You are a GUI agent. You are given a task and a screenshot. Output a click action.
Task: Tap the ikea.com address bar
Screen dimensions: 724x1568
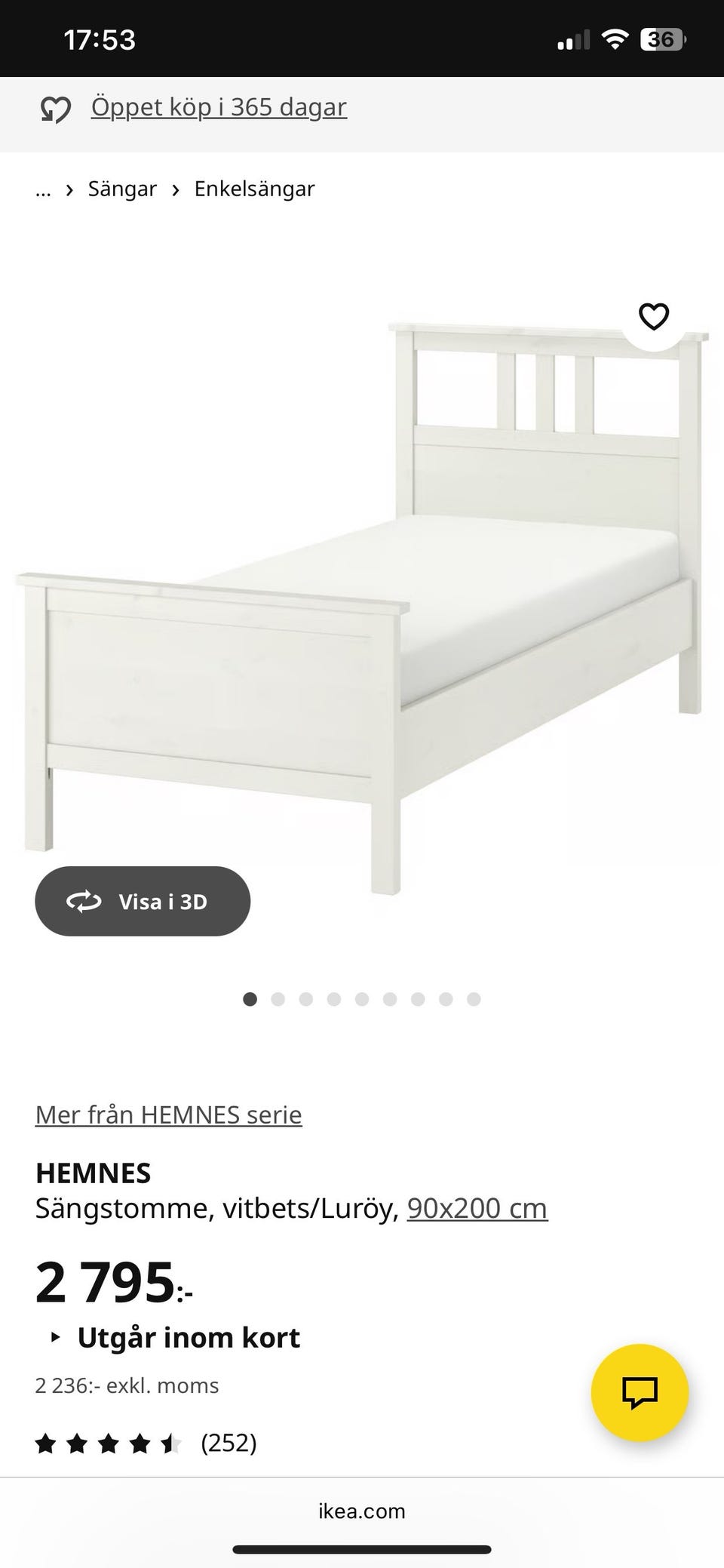tap(362, 1511)
